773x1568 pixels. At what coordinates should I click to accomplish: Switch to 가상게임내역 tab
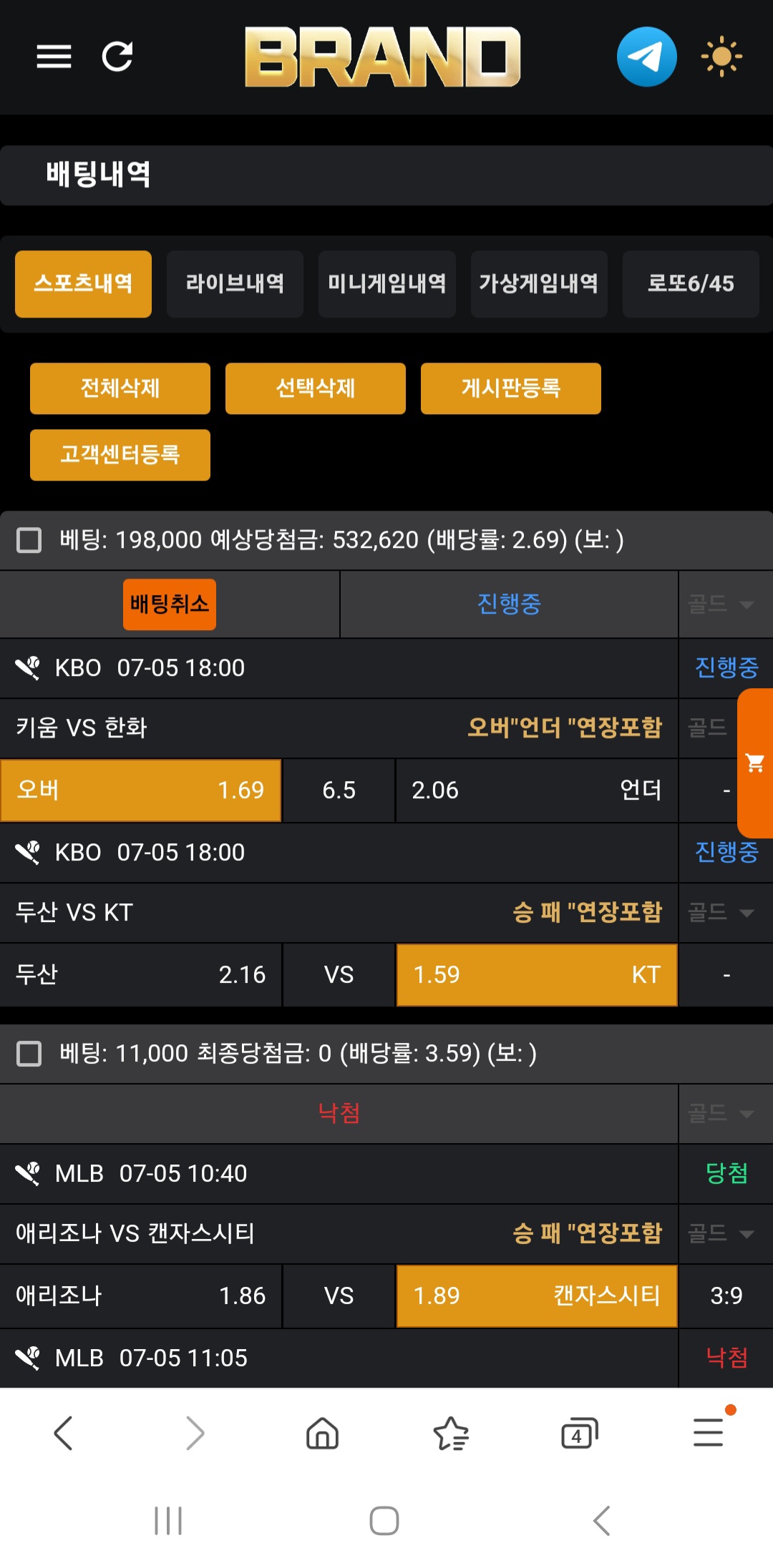[x=539, y=284]
